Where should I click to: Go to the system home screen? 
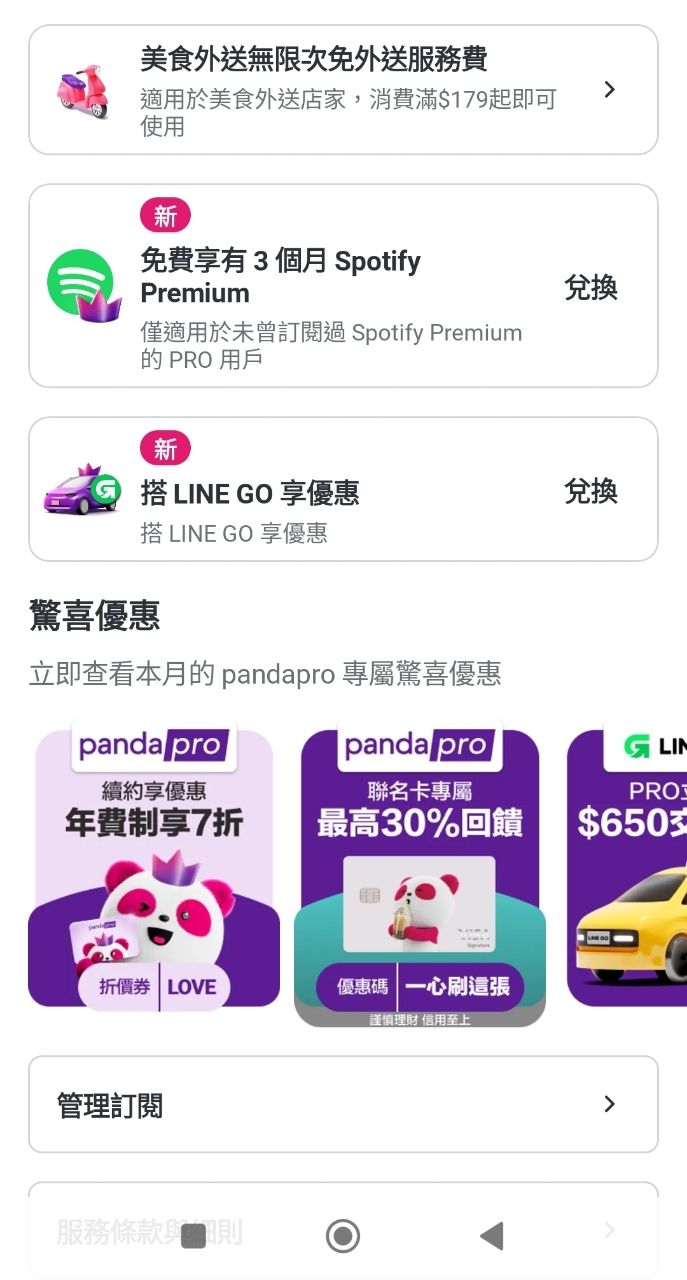pos(343,1237)
